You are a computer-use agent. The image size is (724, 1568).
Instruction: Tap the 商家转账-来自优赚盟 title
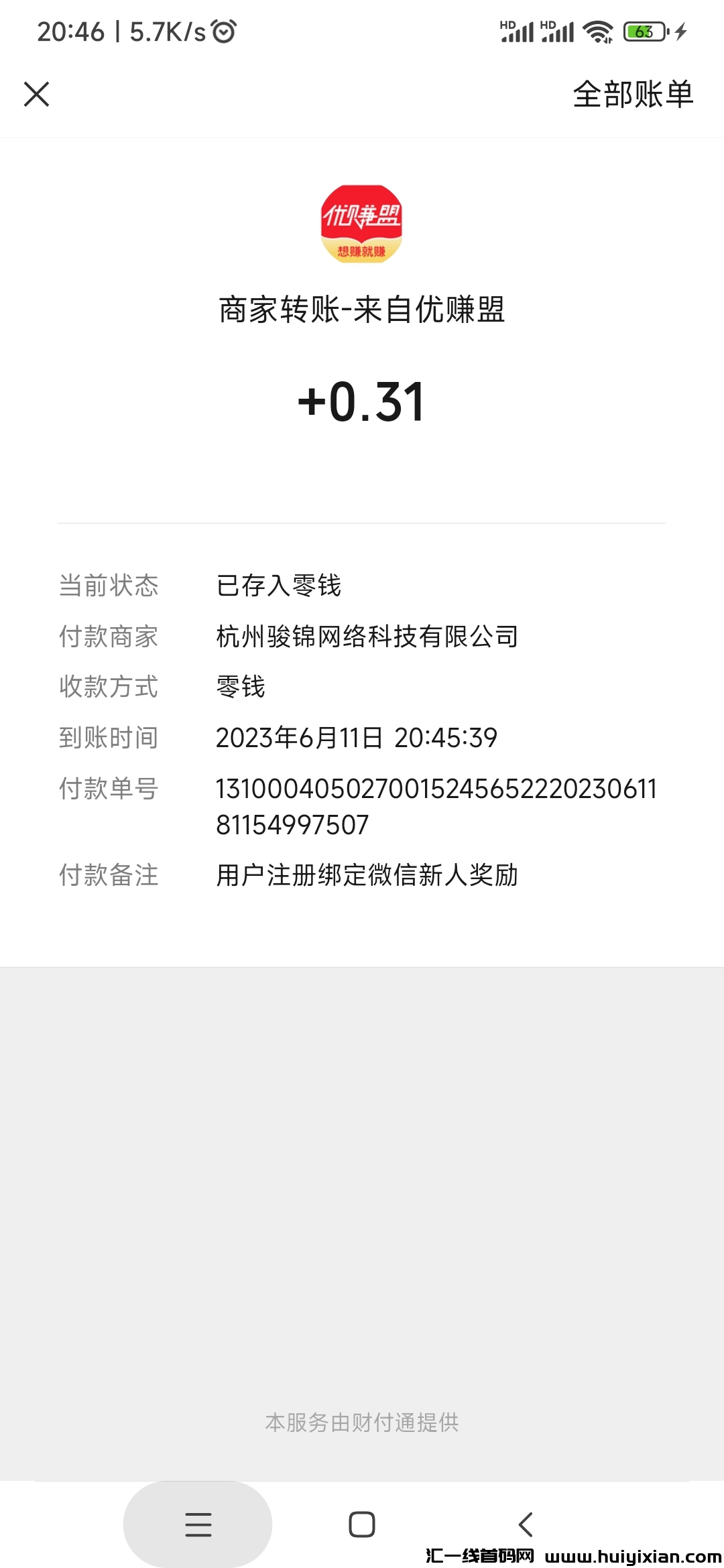pos(362,310)
